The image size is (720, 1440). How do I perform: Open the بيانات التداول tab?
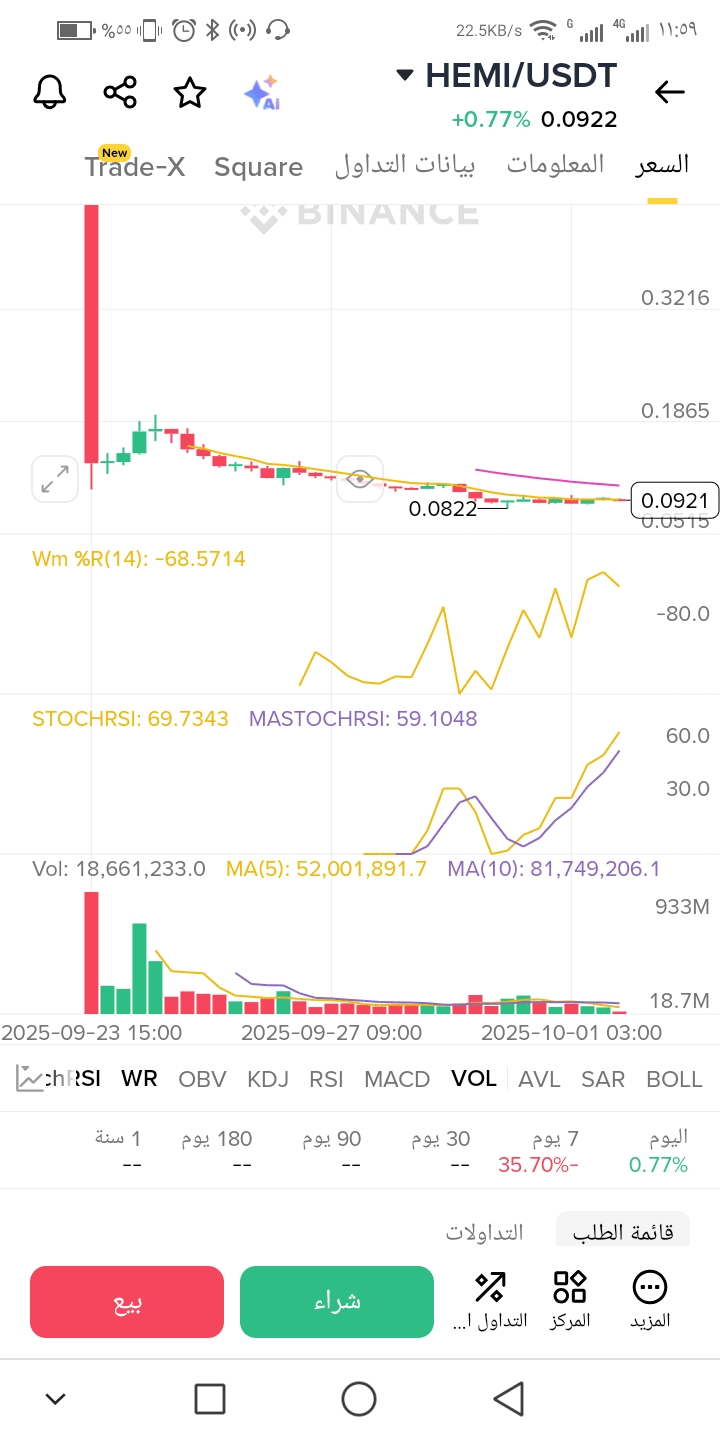pyautogui.click(x=405, y=165)
